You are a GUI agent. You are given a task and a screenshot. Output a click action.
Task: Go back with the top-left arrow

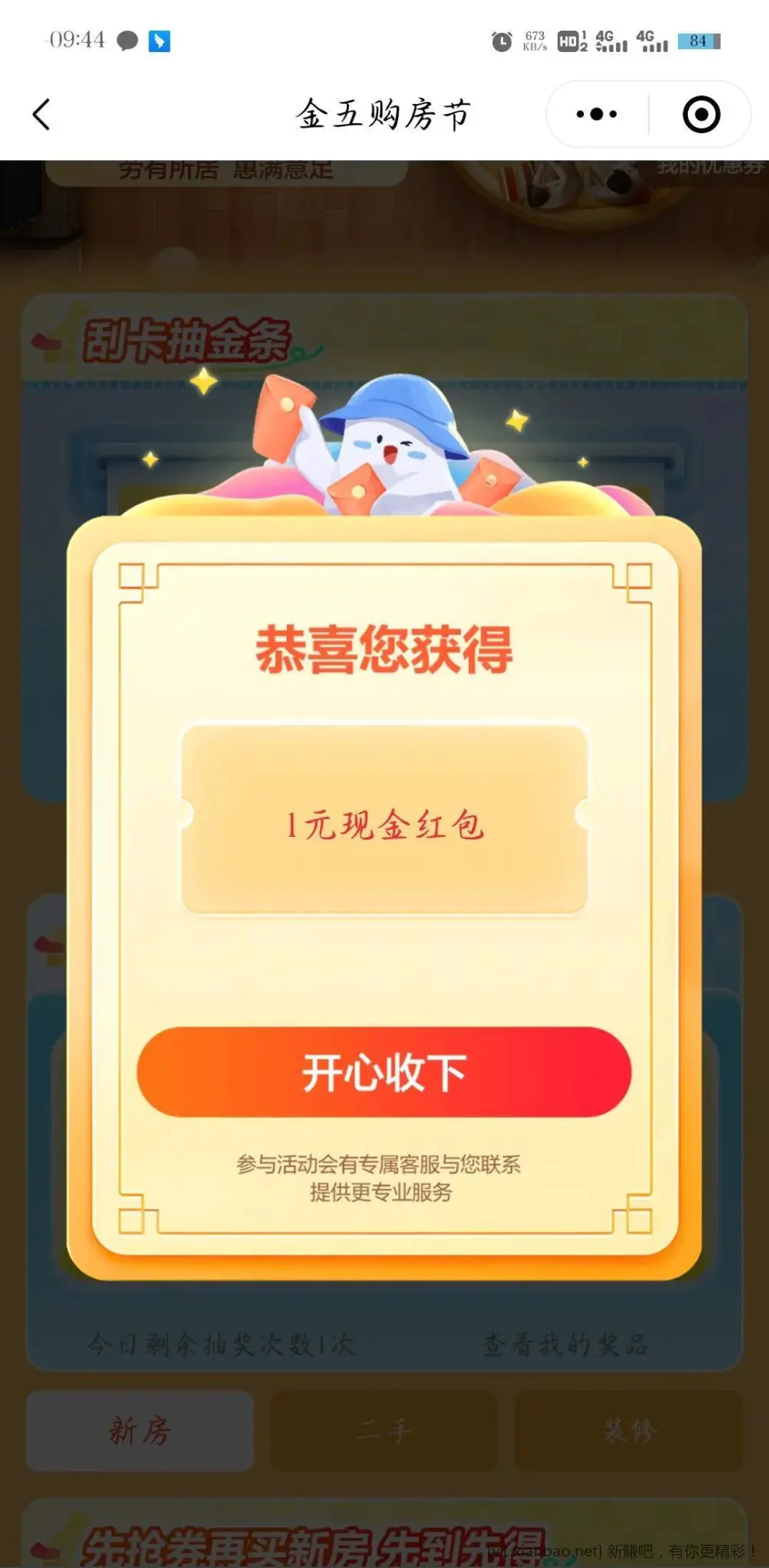(x=42, y=115)
